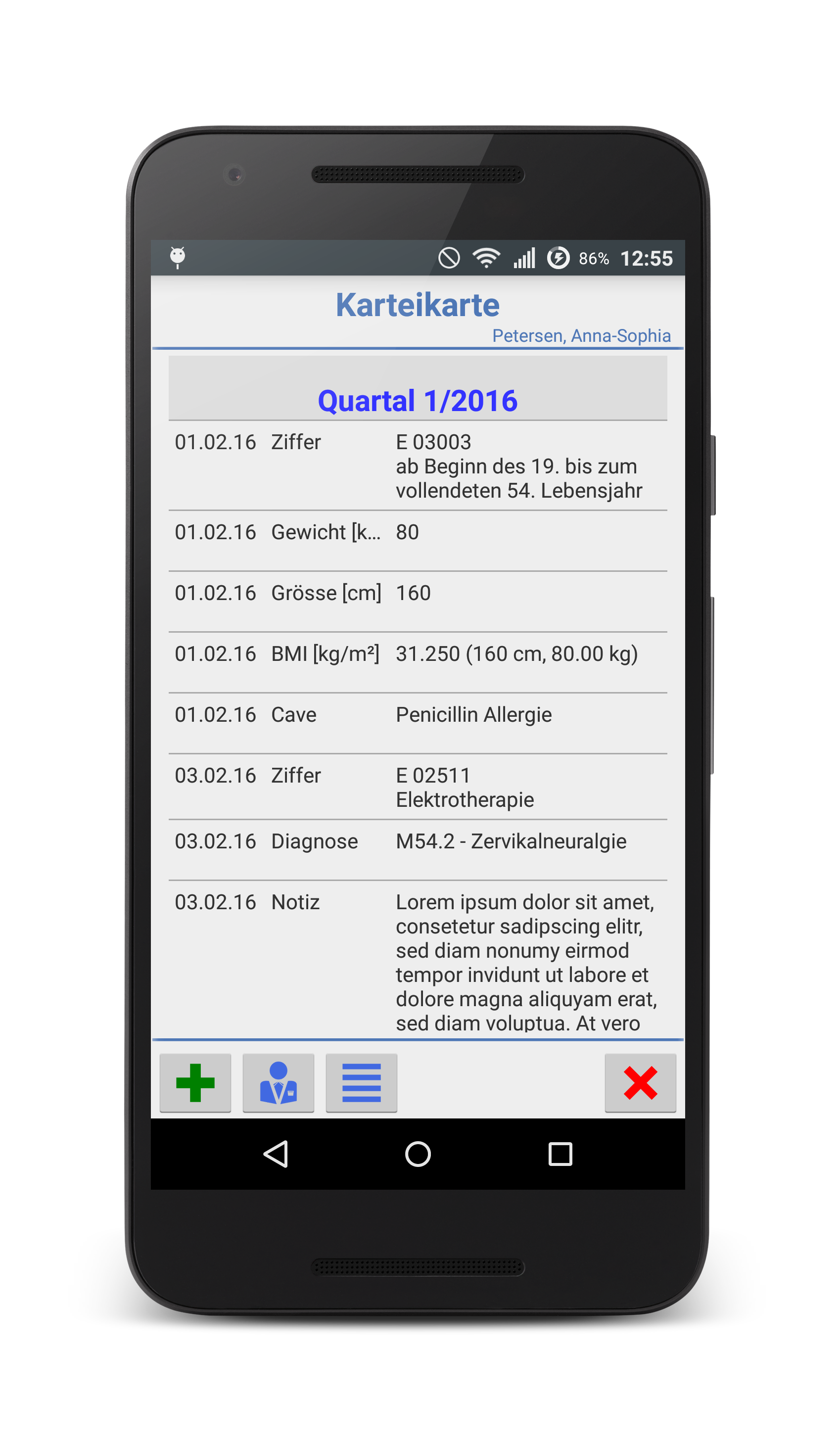Go back with the system back button
Viewport: 840px width, 1440px height.
coord(276,1154)
